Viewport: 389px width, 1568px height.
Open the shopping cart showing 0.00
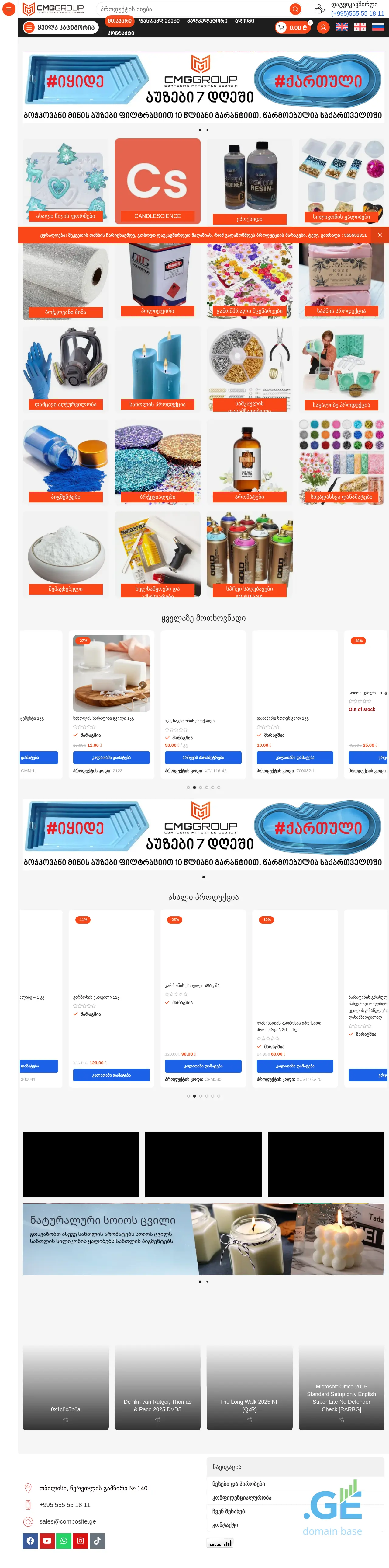291,27
